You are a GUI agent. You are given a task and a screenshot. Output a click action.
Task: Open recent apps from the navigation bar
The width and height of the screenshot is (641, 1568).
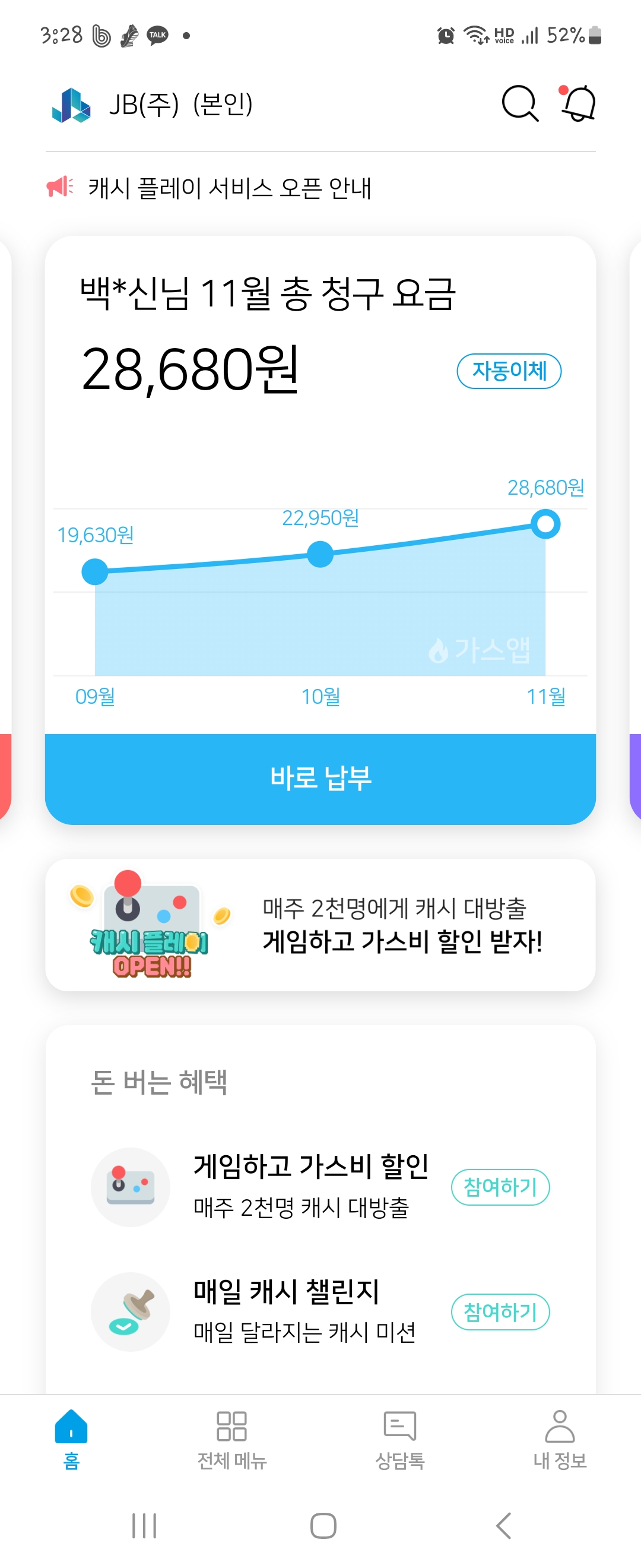[x=144, y=1525]
